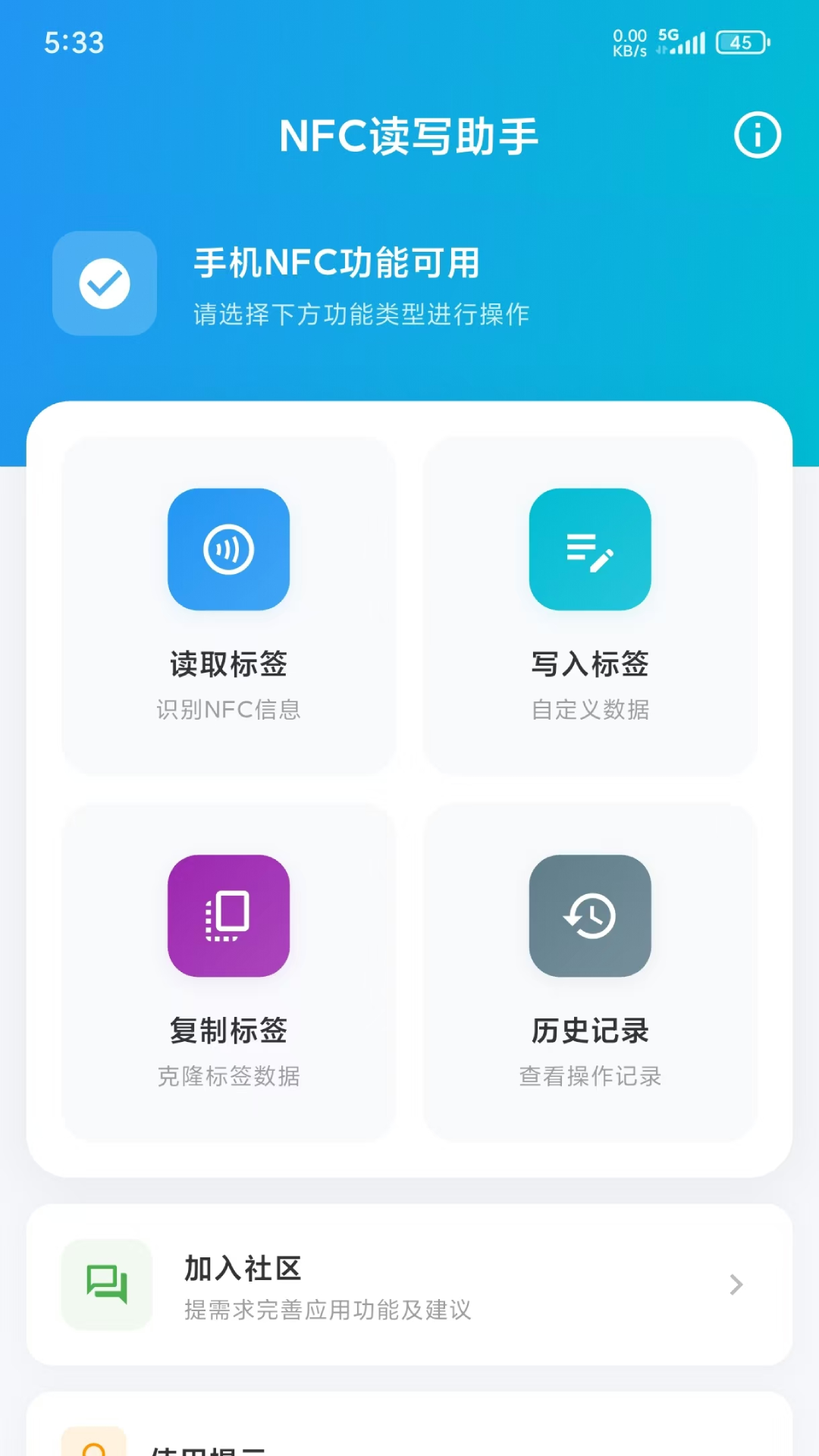819x1456 pixels.
Task: Open history via the gray clock icon
Action: [591, 915]
